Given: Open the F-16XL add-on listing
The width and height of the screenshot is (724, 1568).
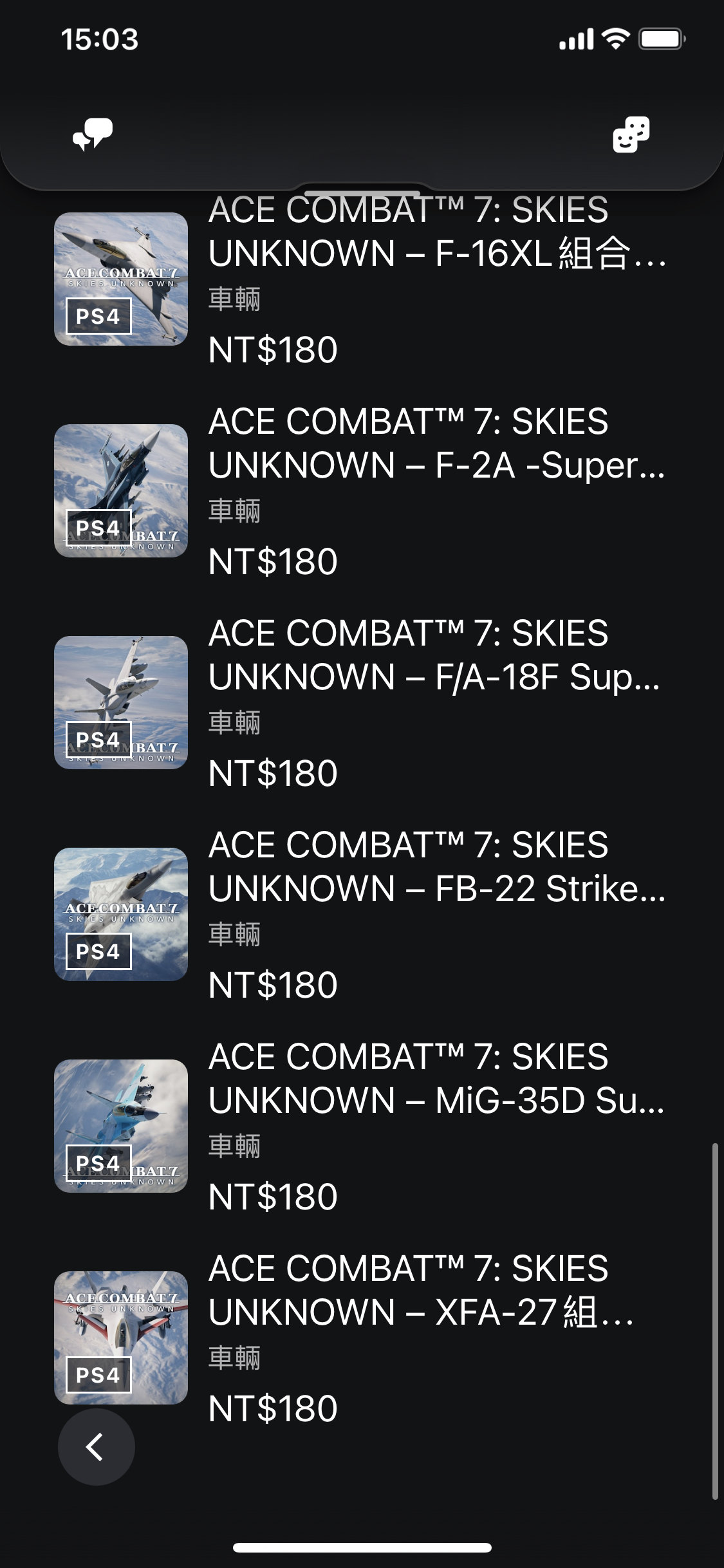Looking at the screenshot, I should point(362,279).
